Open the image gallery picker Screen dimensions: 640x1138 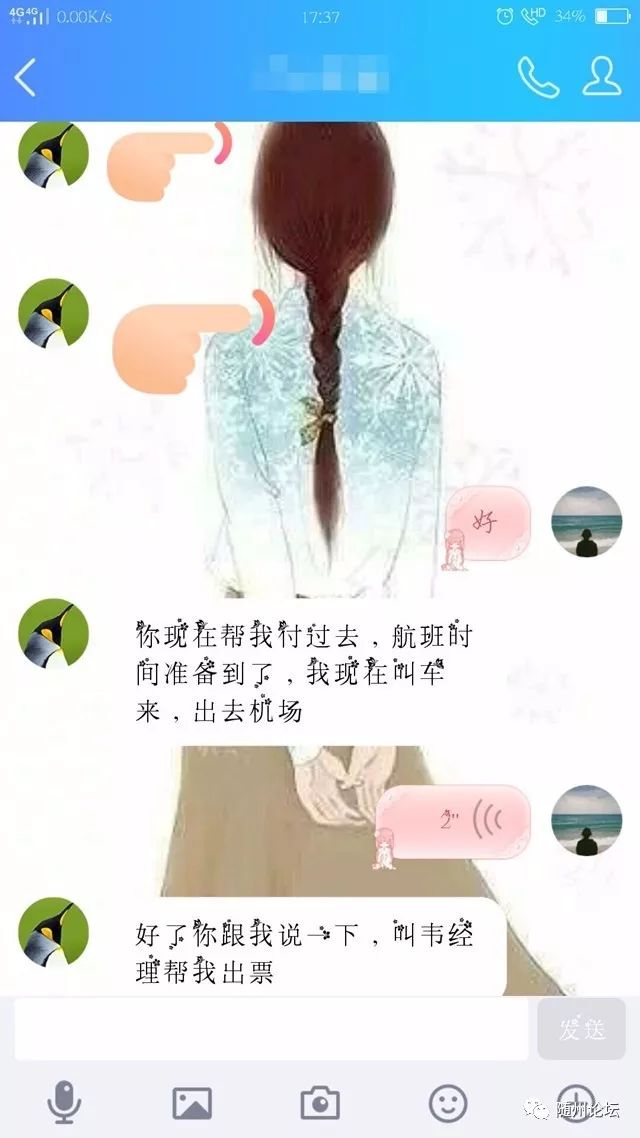point(192,1103)
